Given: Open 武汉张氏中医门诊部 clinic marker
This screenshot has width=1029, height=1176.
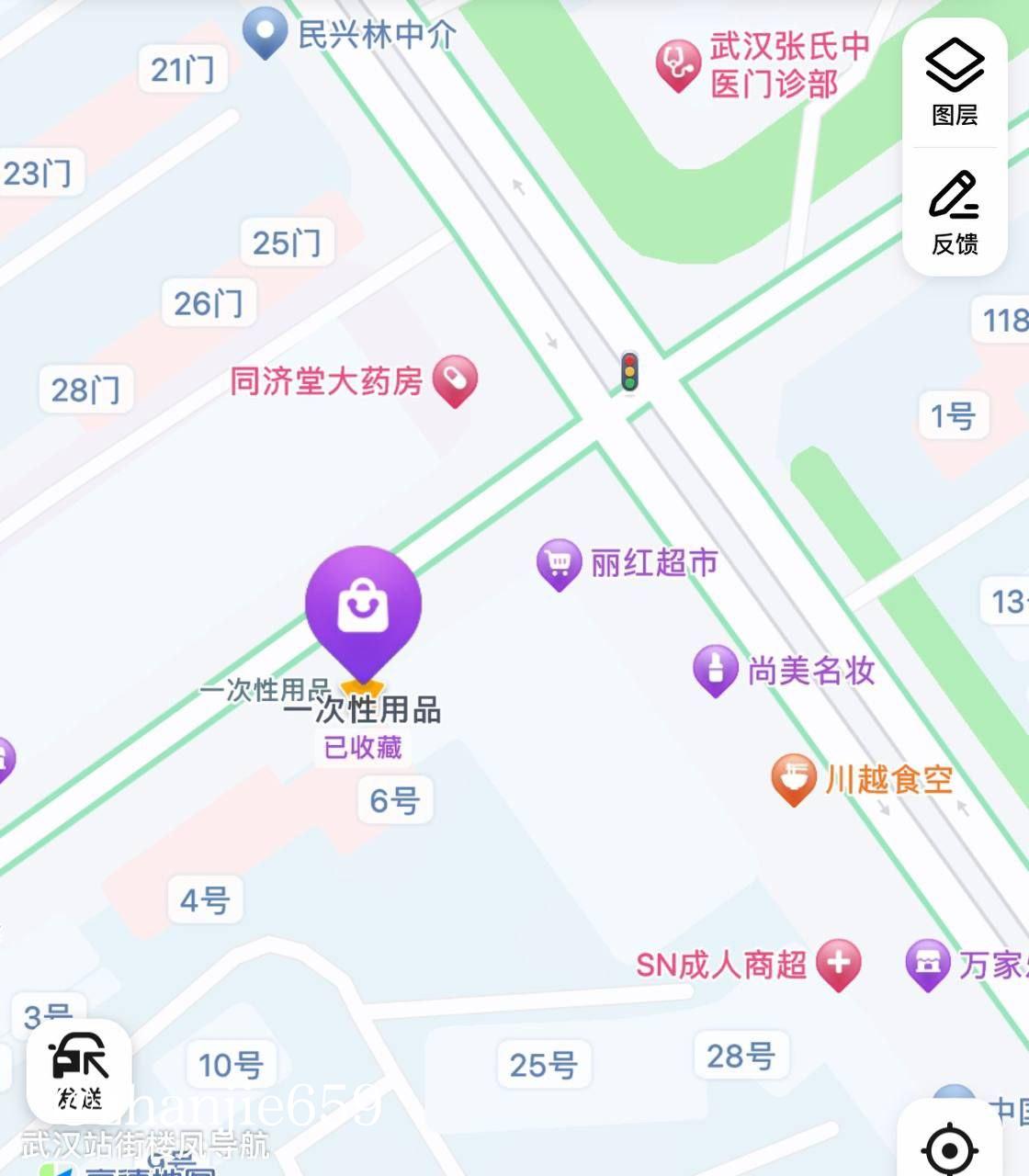Looking at the screenshot, I should tap(678, 64).
